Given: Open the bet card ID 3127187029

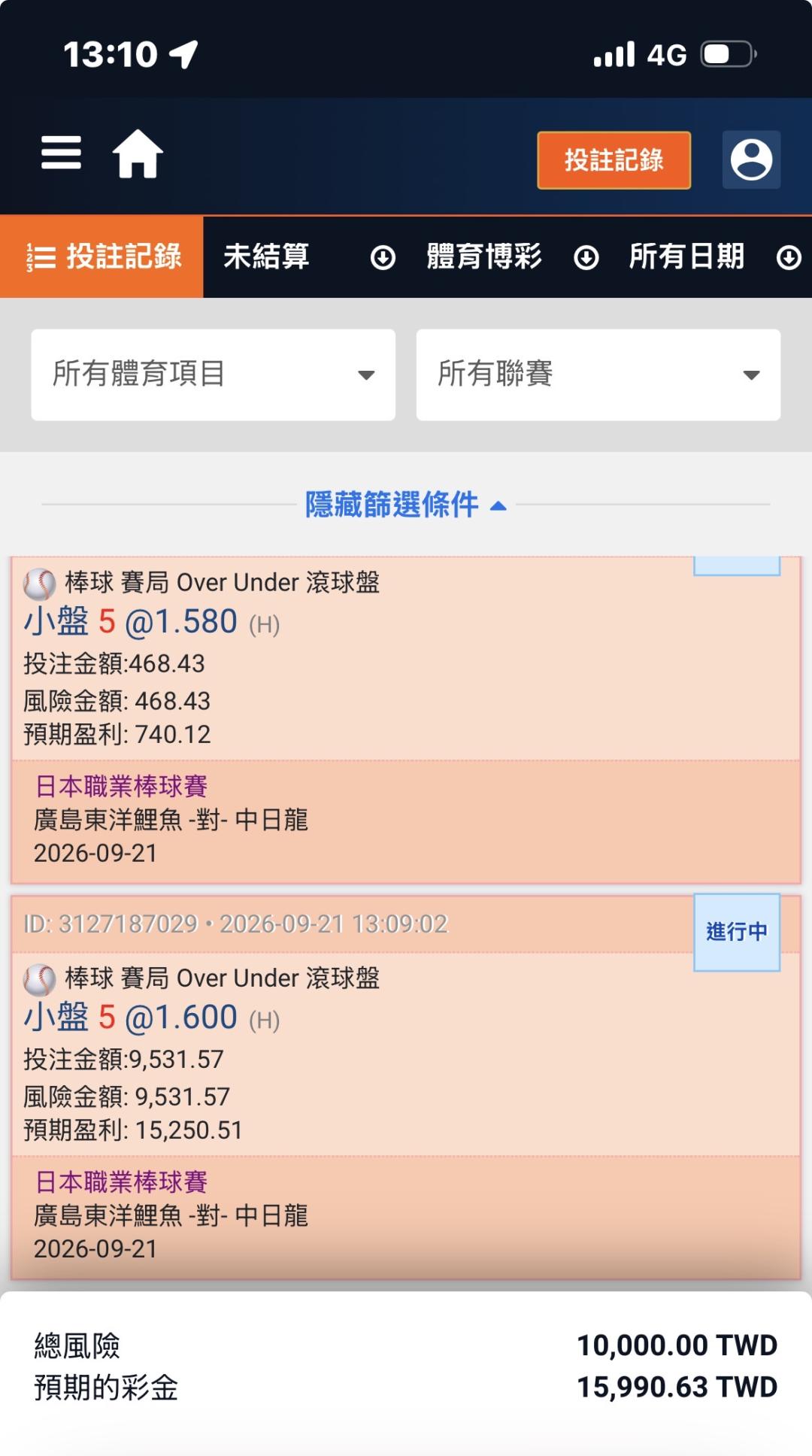Looking at the screenshot, I should 406,1087.
